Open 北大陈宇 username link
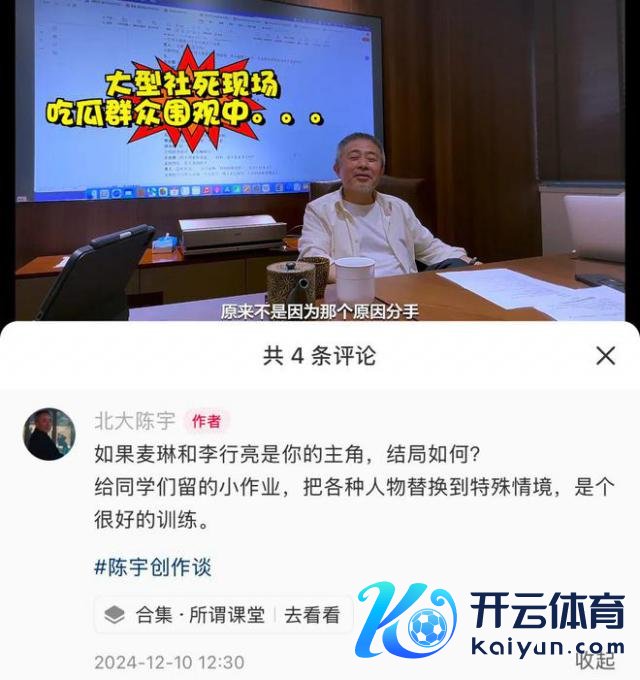Screen dimensions: 640x680 pos(134,421)
